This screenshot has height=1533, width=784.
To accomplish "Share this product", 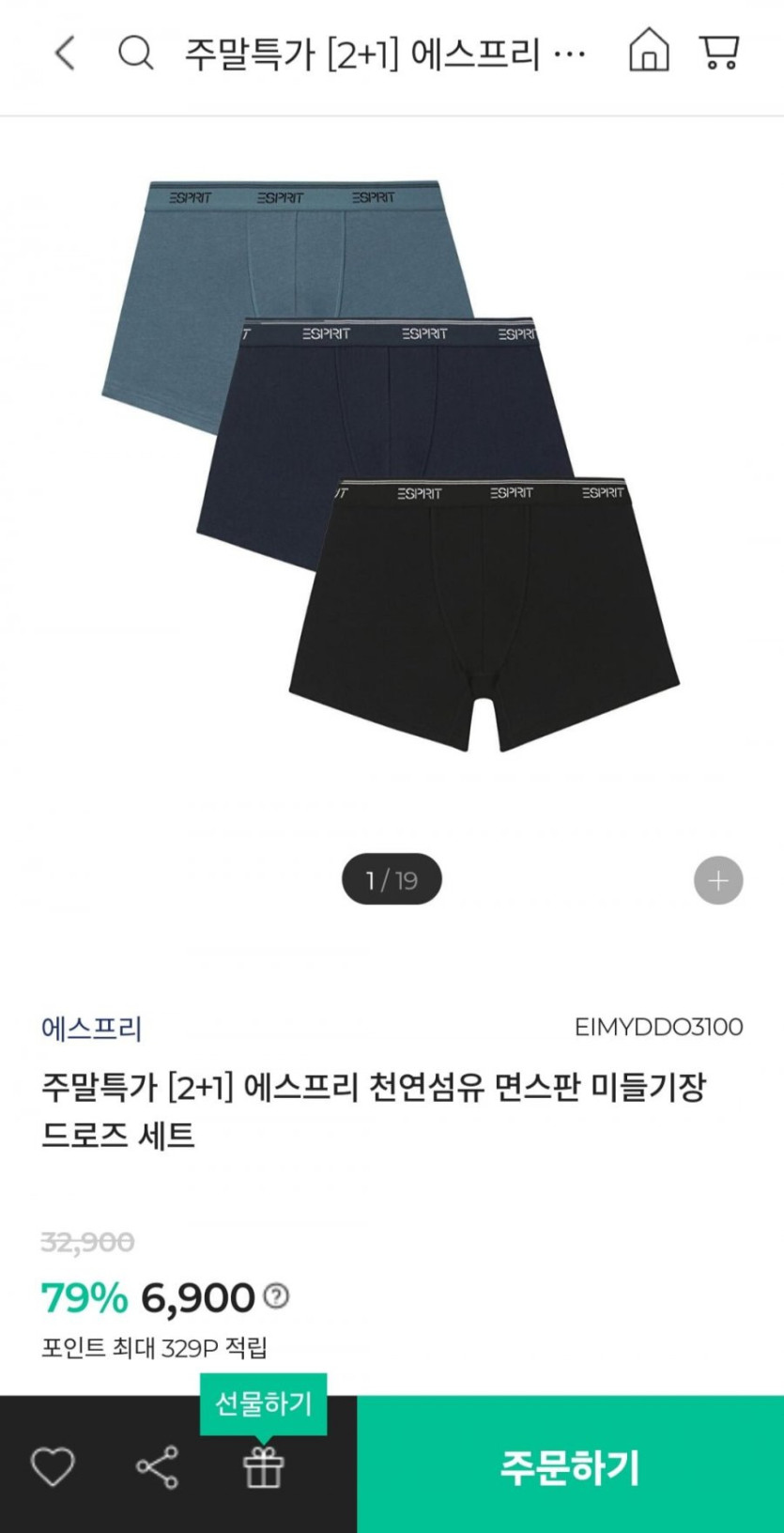I will point(157,1466).
